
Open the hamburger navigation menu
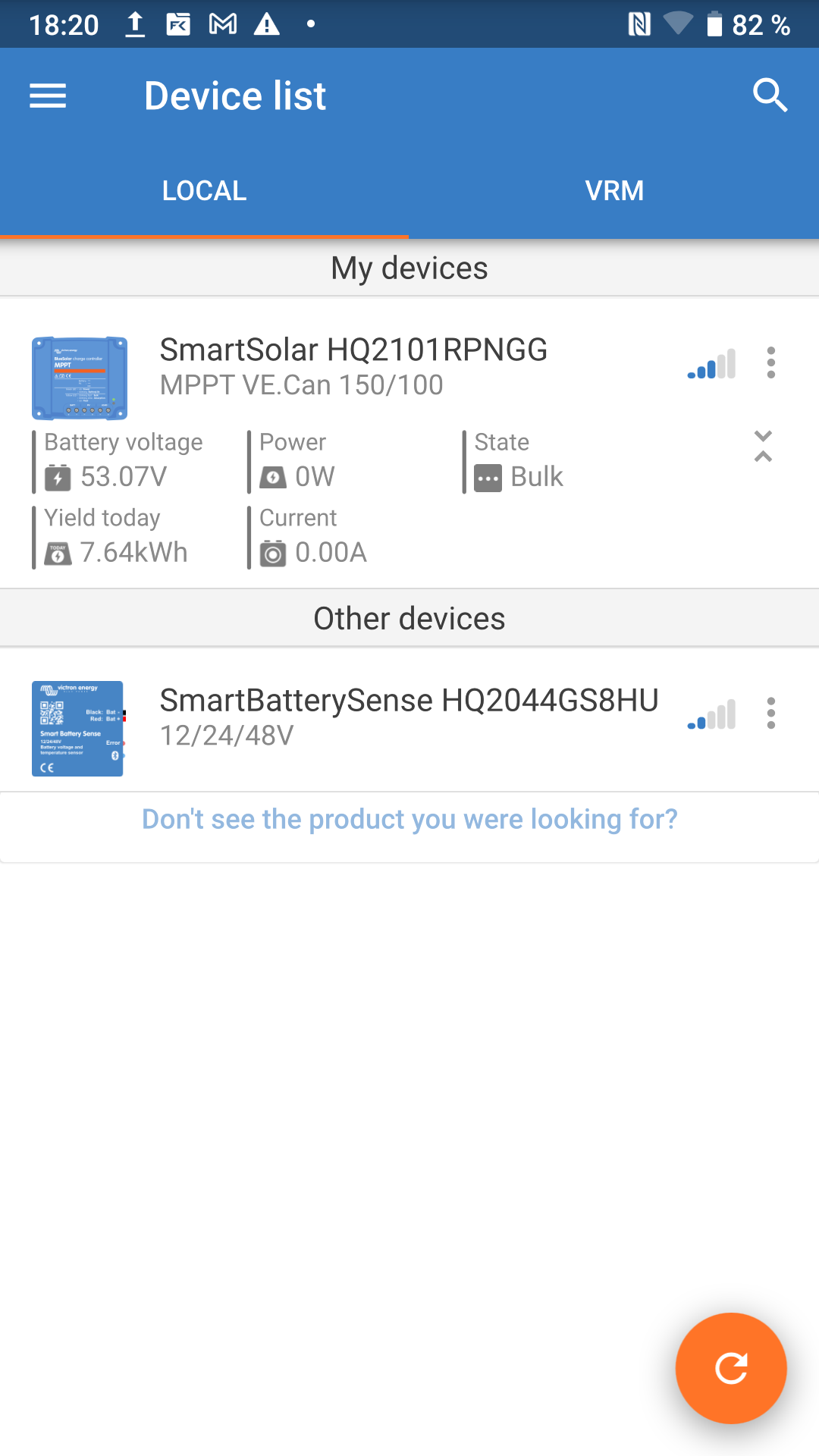click(48, 96)
